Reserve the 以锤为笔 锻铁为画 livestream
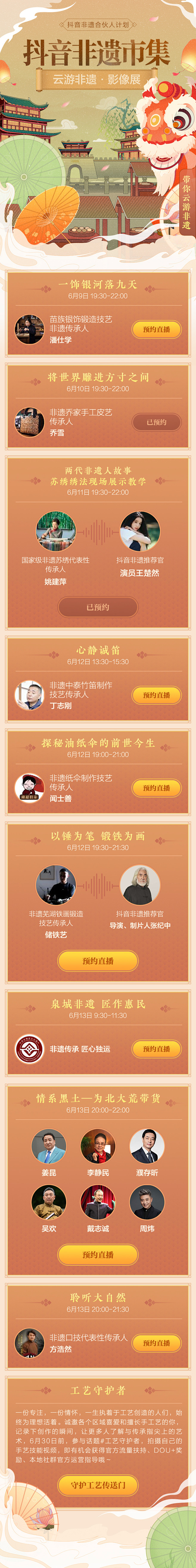Screen dimensions: 196x1568 click(98, 961)
